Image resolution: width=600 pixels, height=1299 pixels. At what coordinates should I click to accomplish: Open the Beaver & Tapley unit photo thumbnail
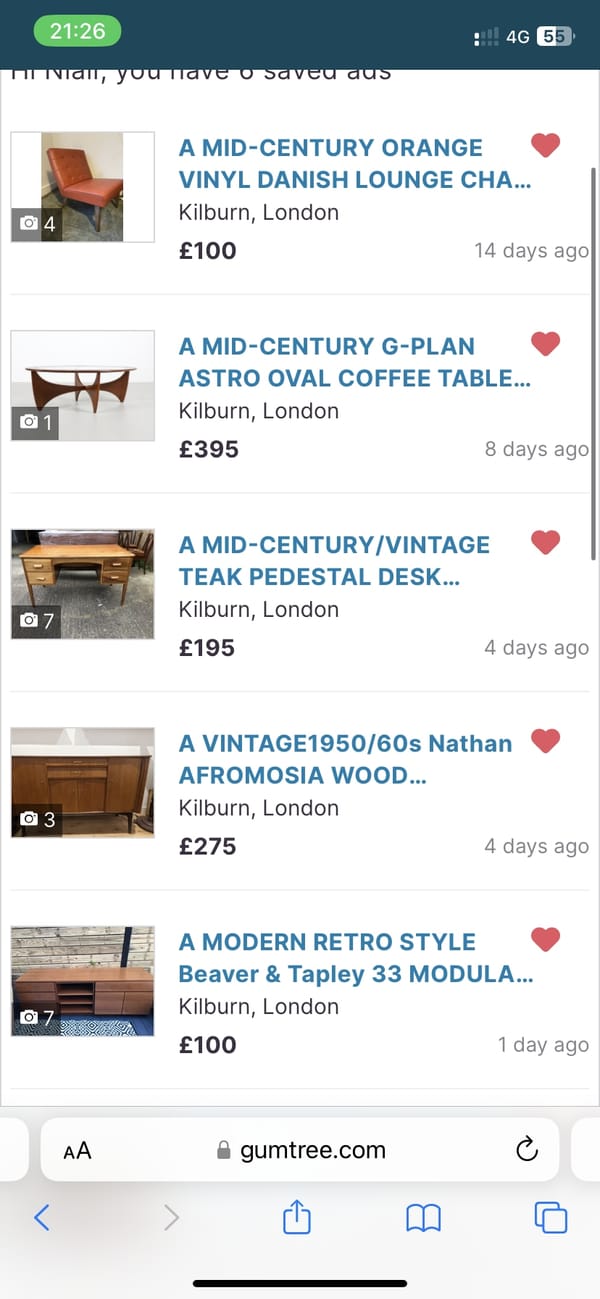[82, 981]
